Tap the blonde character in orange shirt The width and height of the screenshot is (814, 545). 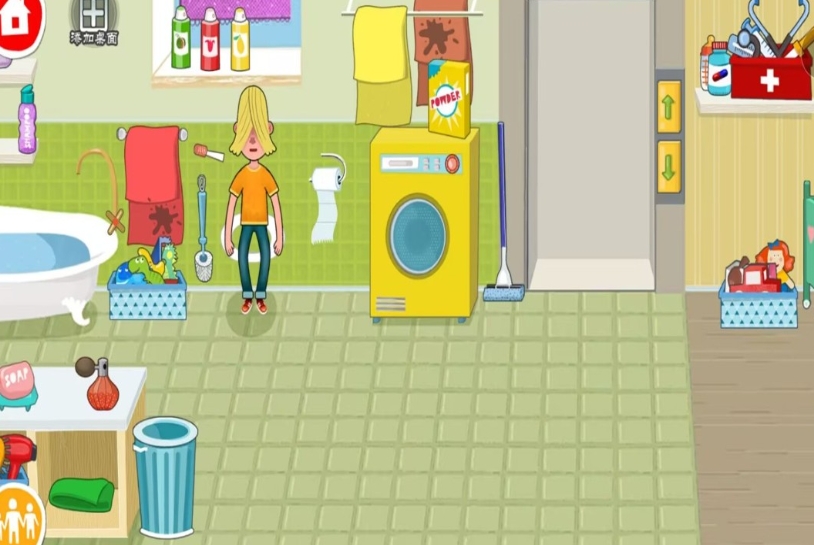tap(253, 195)
